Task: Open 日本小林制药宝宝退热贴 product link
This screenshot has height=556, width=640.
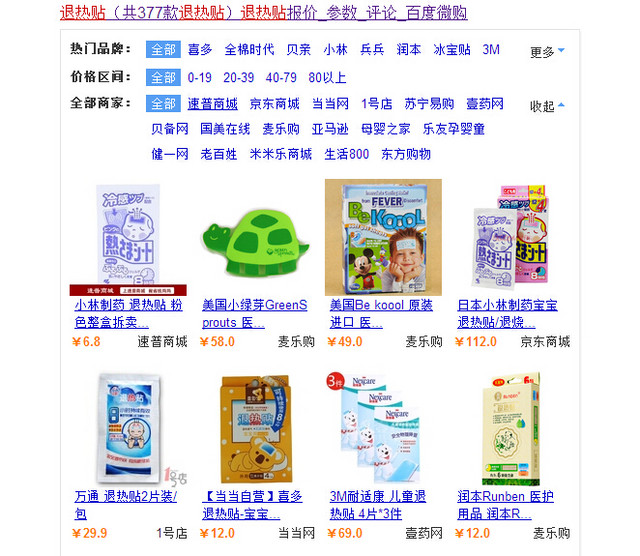Action: point(507,314)
